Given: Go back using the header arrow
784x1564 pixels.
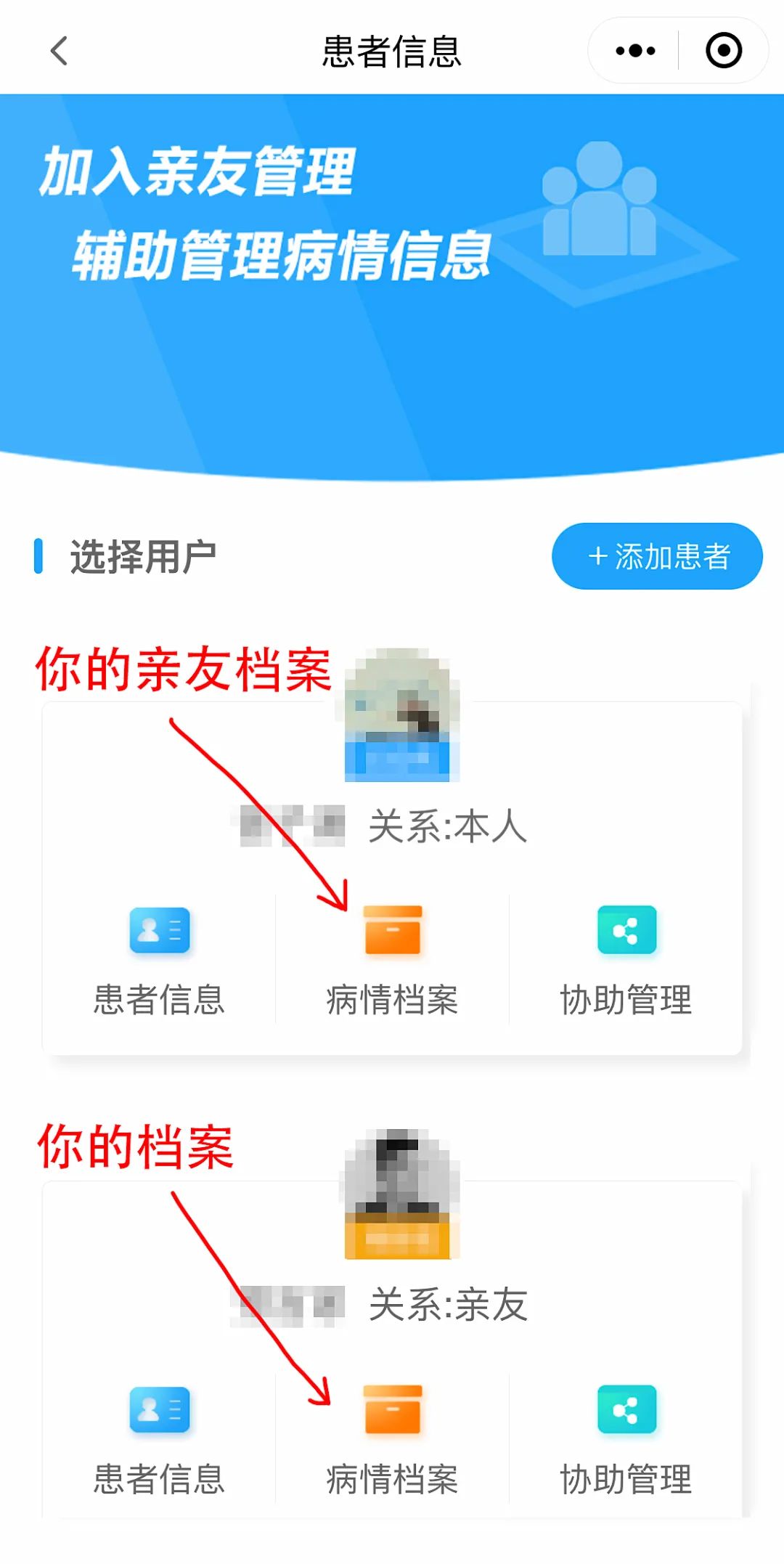Looking at the screenshot, I should click(60, 51).
